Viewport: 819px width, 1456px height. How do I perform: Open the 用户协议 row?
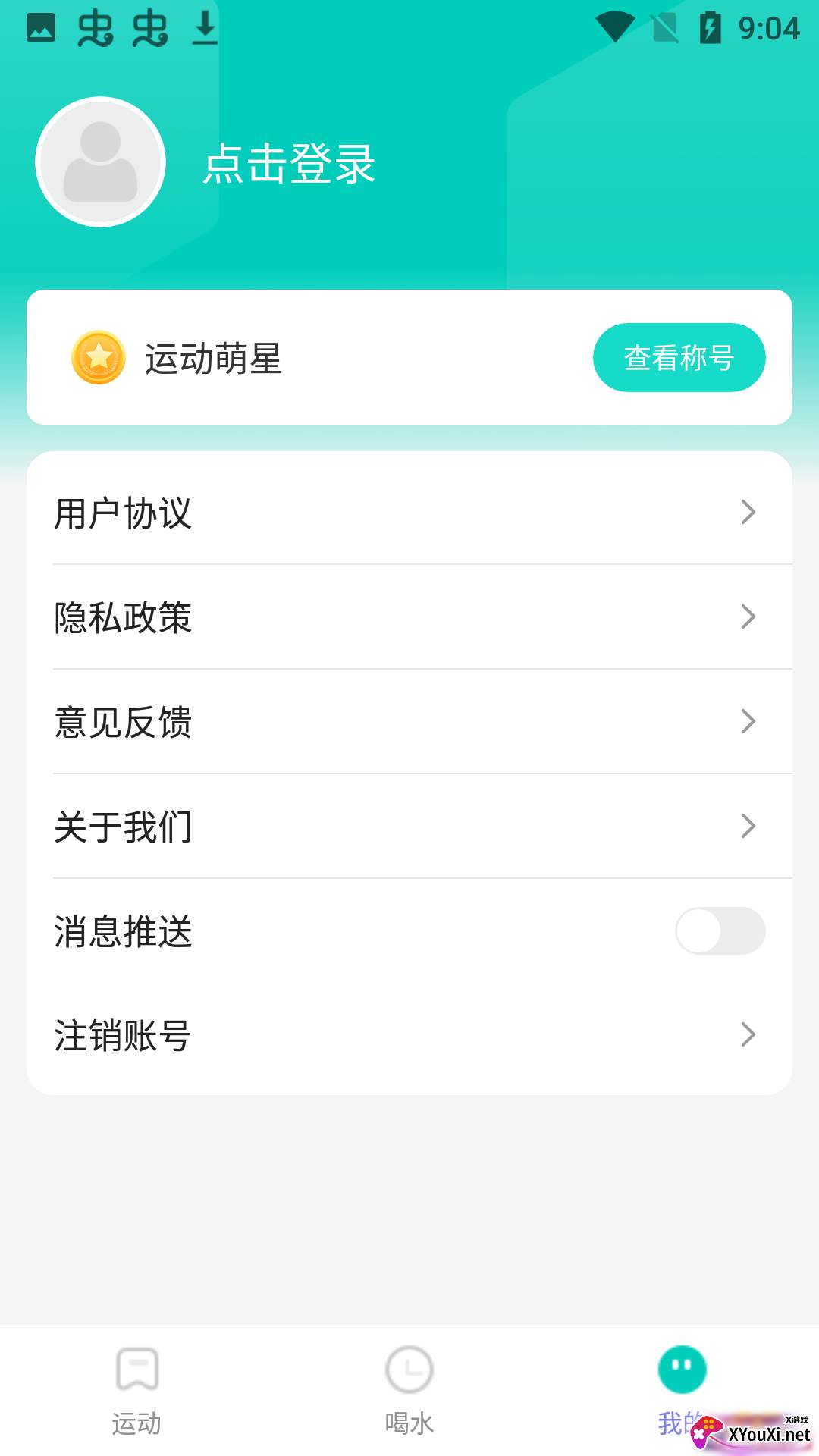(x=409, y=513)
